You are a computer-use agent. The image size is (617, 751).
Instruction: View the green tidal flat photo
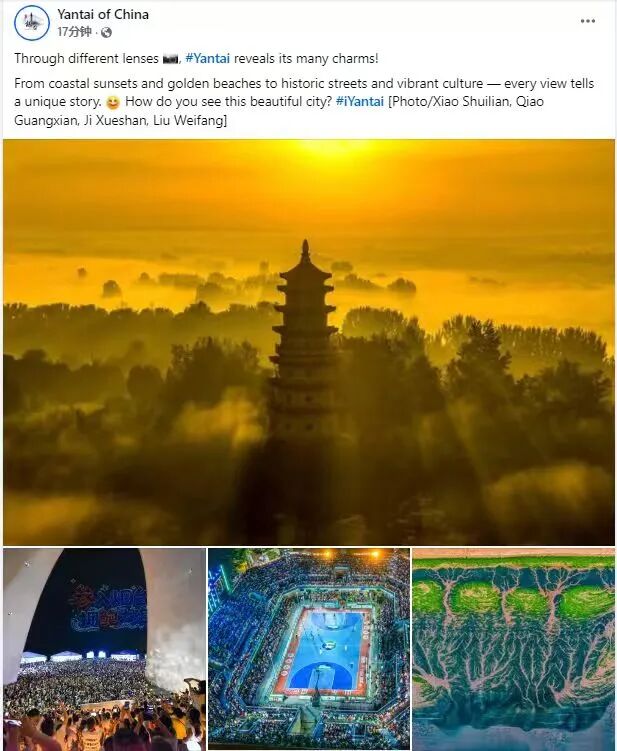coord(514,649)
